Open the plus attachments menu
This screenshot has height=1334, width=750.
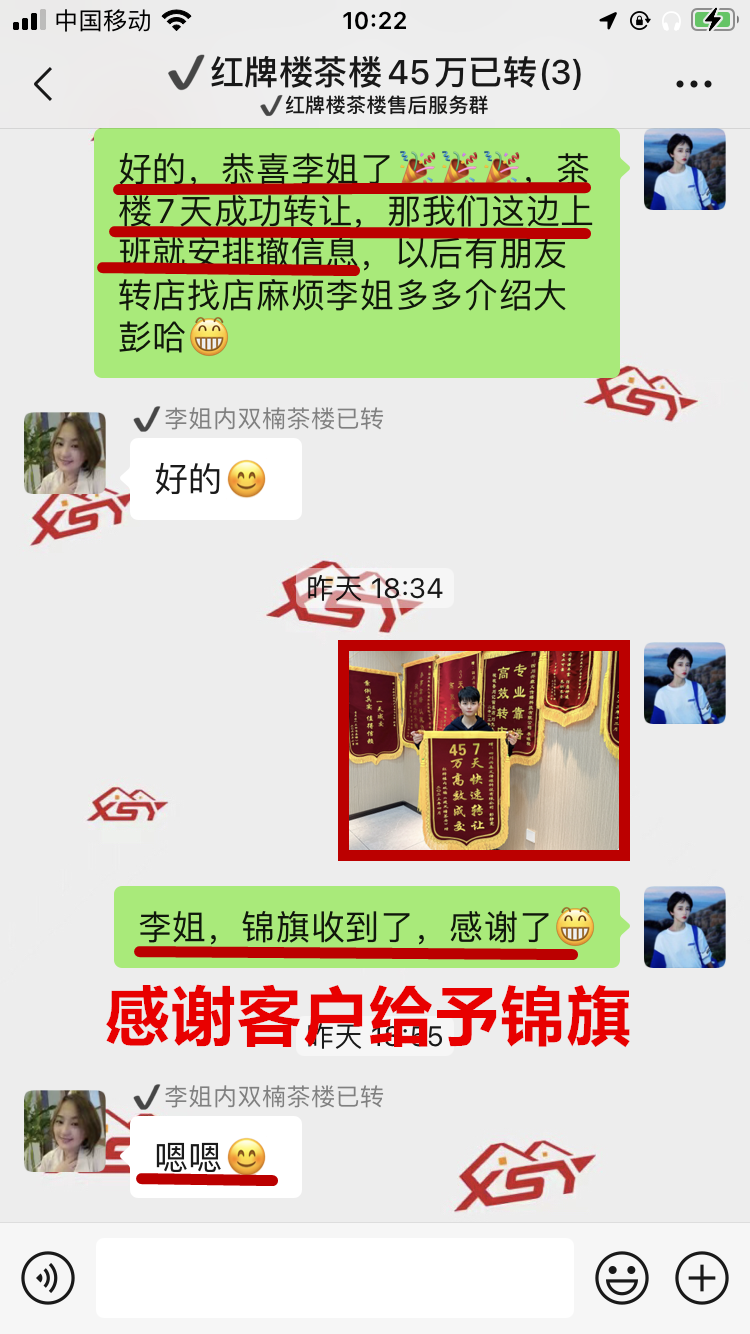tap(702, 1277)
